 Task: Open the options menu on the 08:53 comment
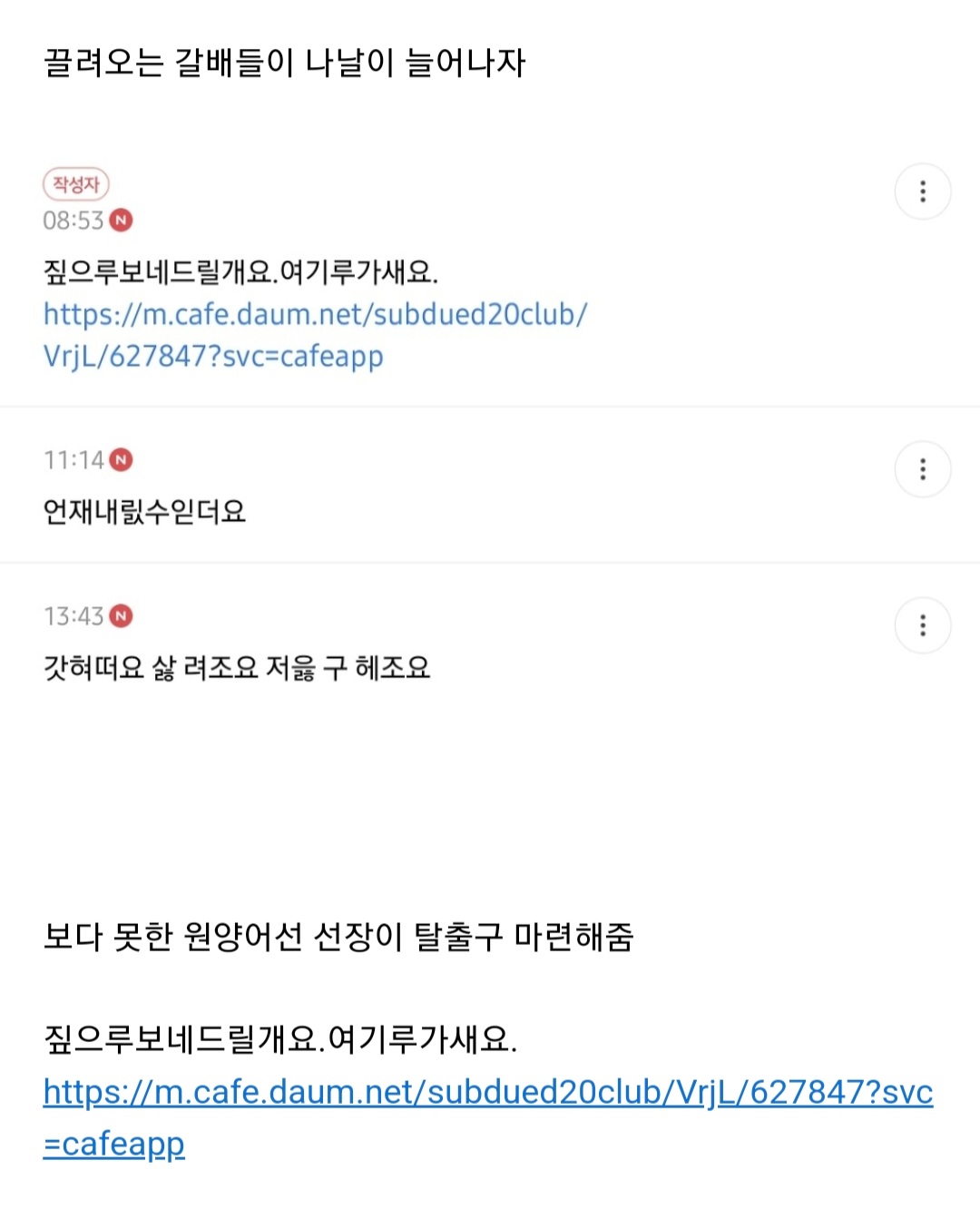pos(923,191)
